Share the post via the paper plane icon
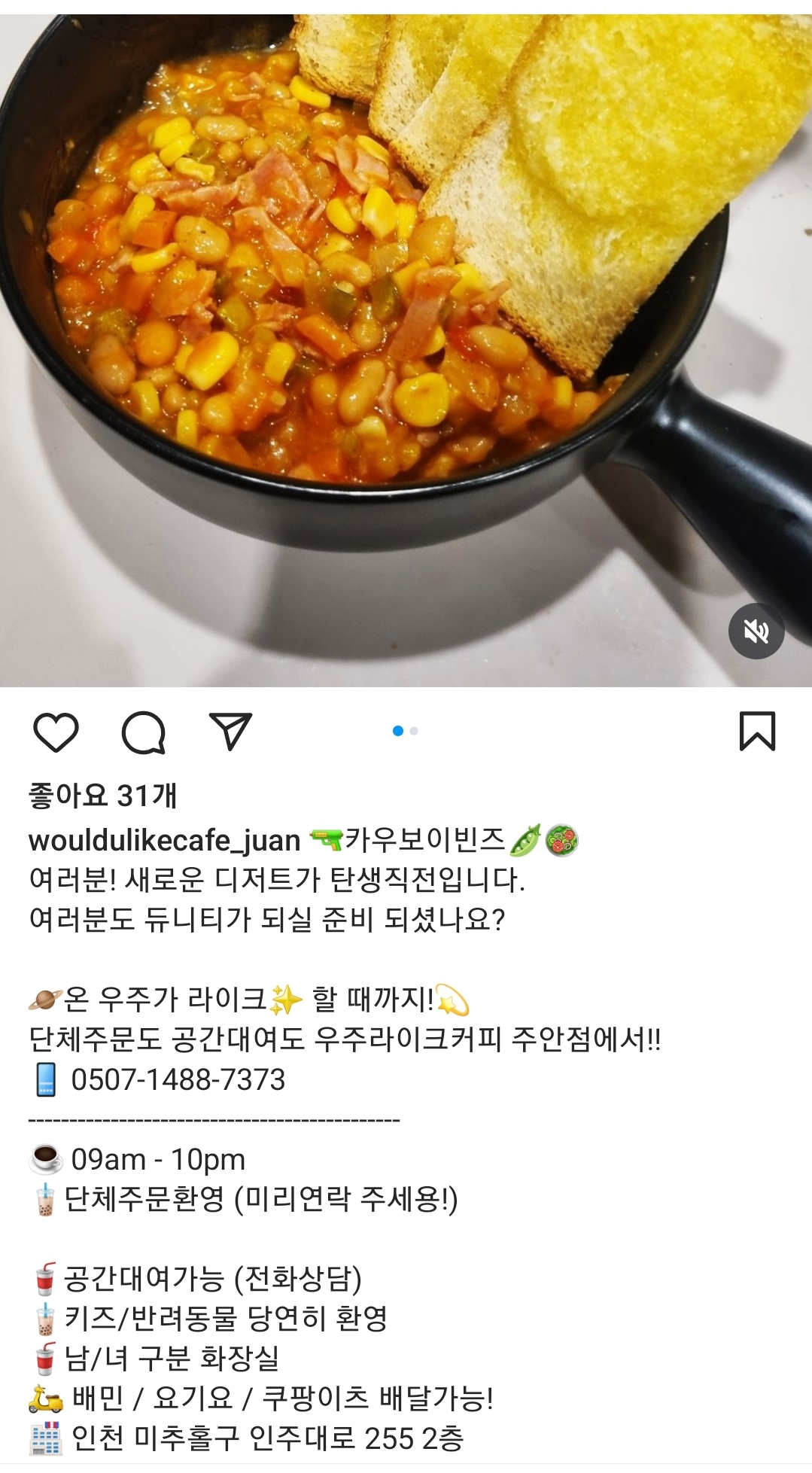 230,731
